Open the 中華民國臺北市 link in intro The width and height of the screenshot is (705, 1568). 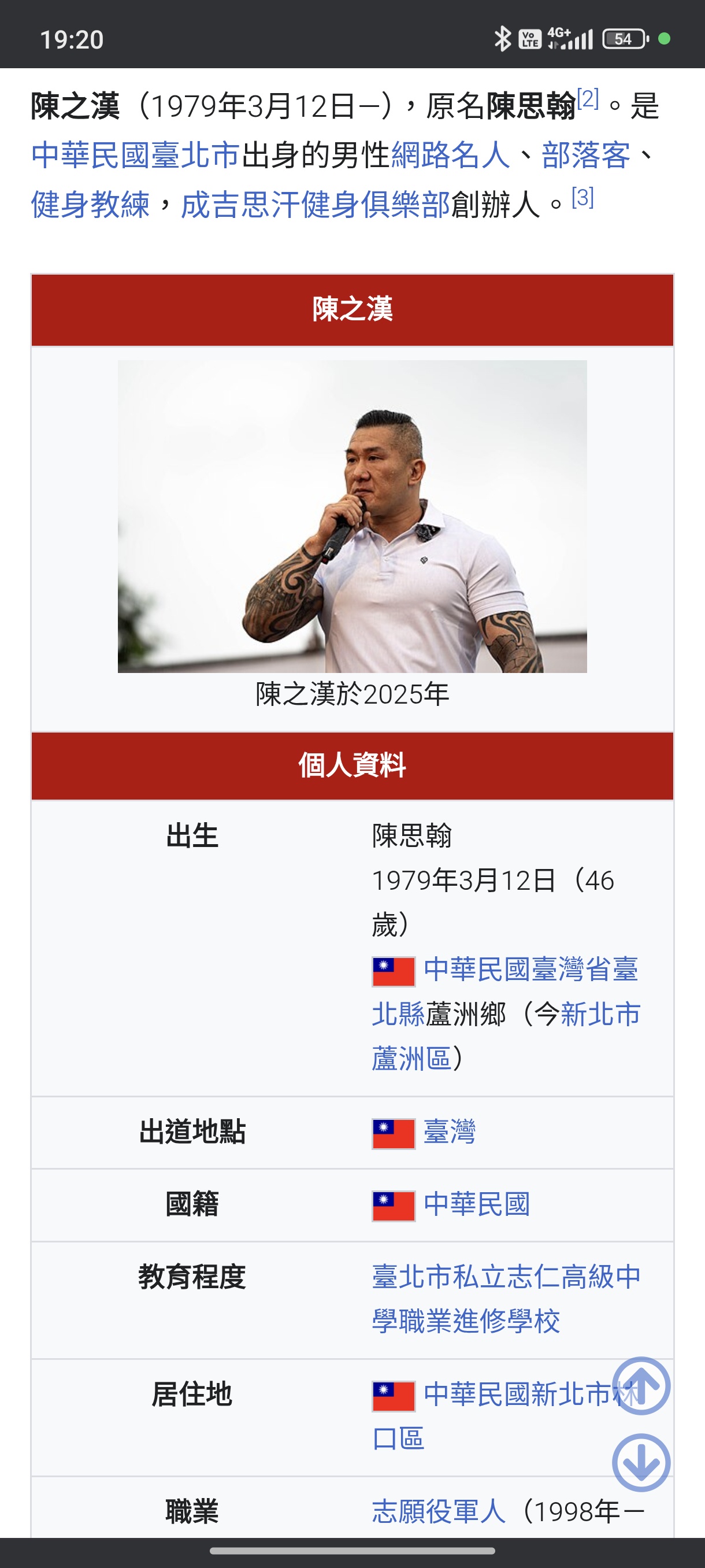(x=136, y=154)
